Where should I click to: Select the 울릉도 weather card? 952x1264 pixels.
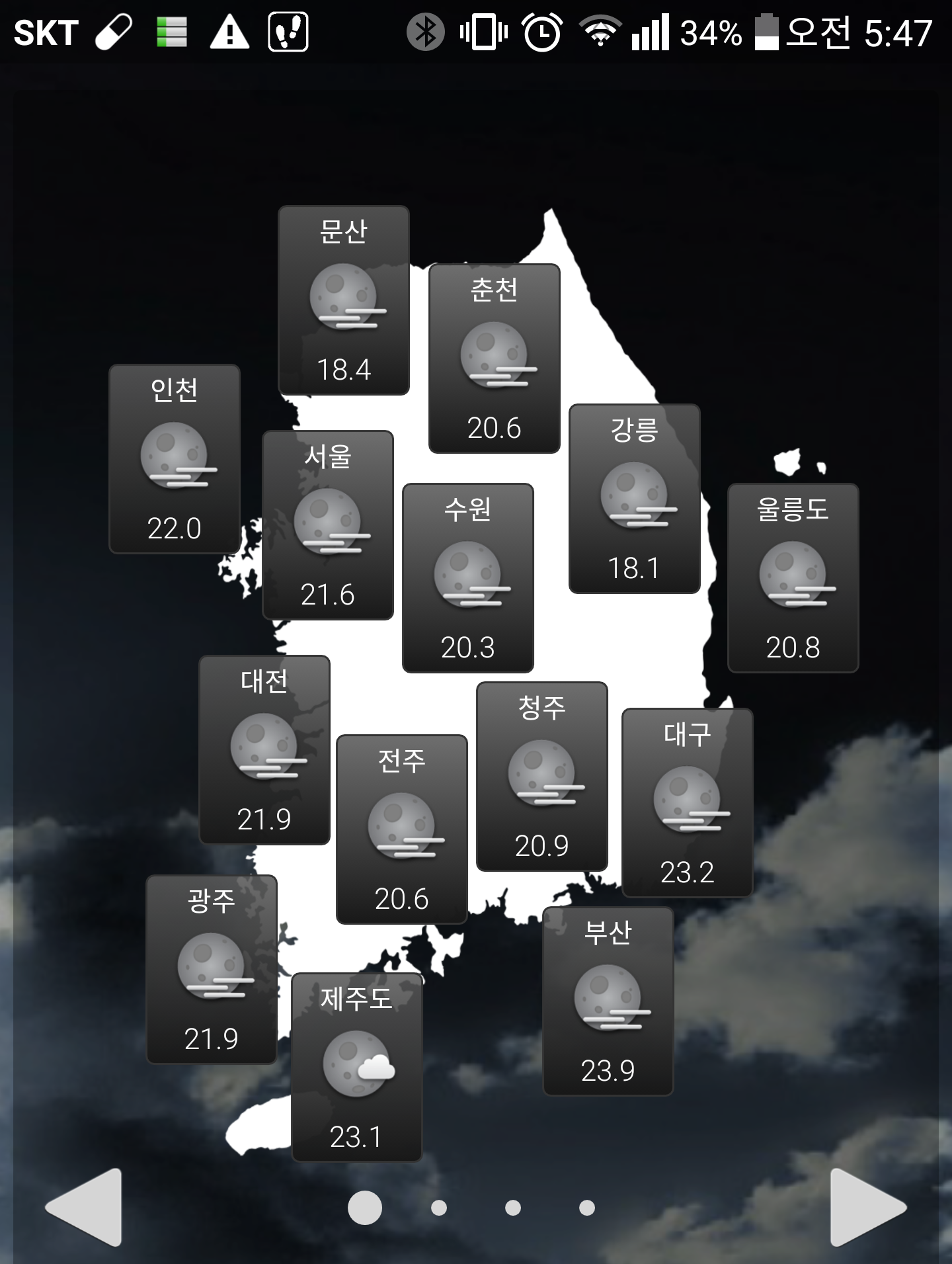click(x=793, y=578)
